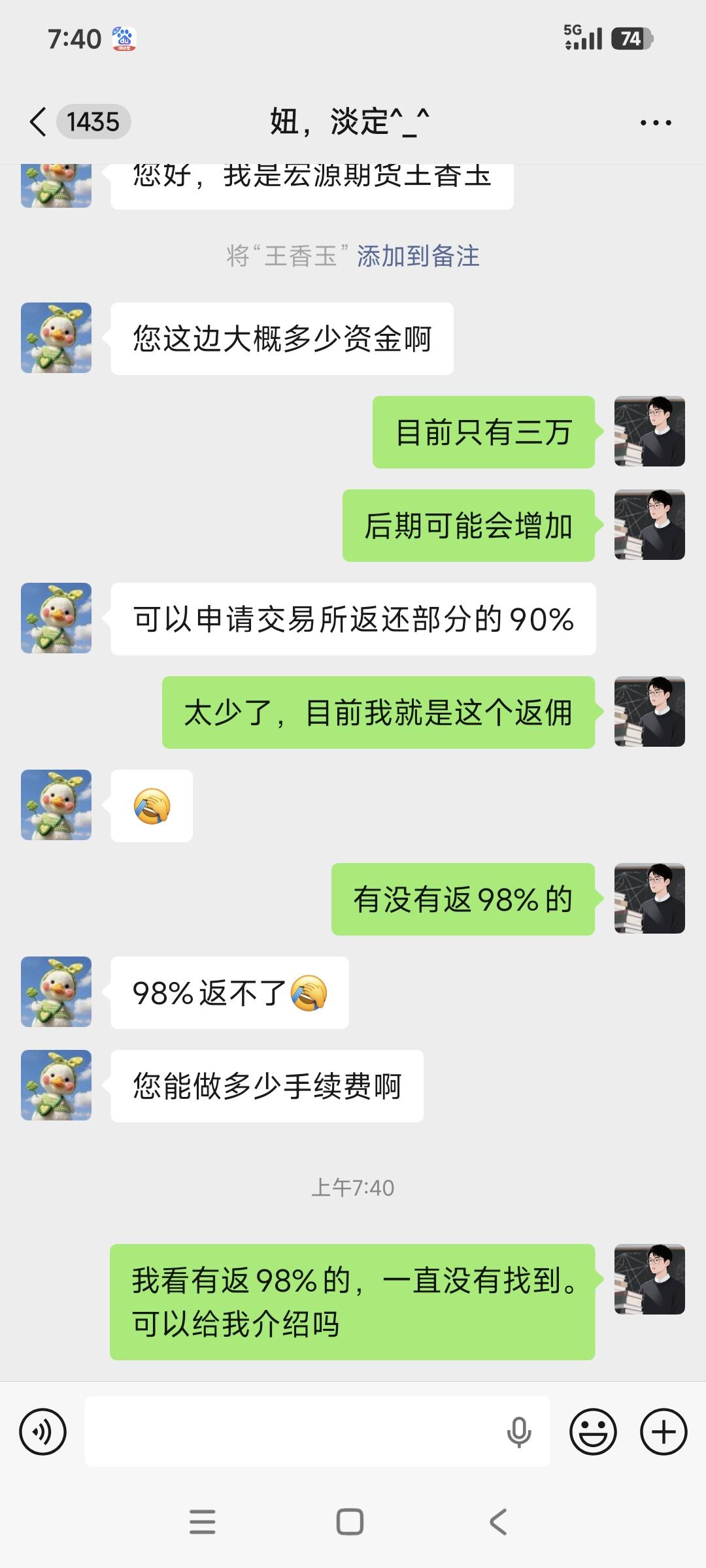Tap the chat title 妞，淡定^_^

tap(351, 122)
